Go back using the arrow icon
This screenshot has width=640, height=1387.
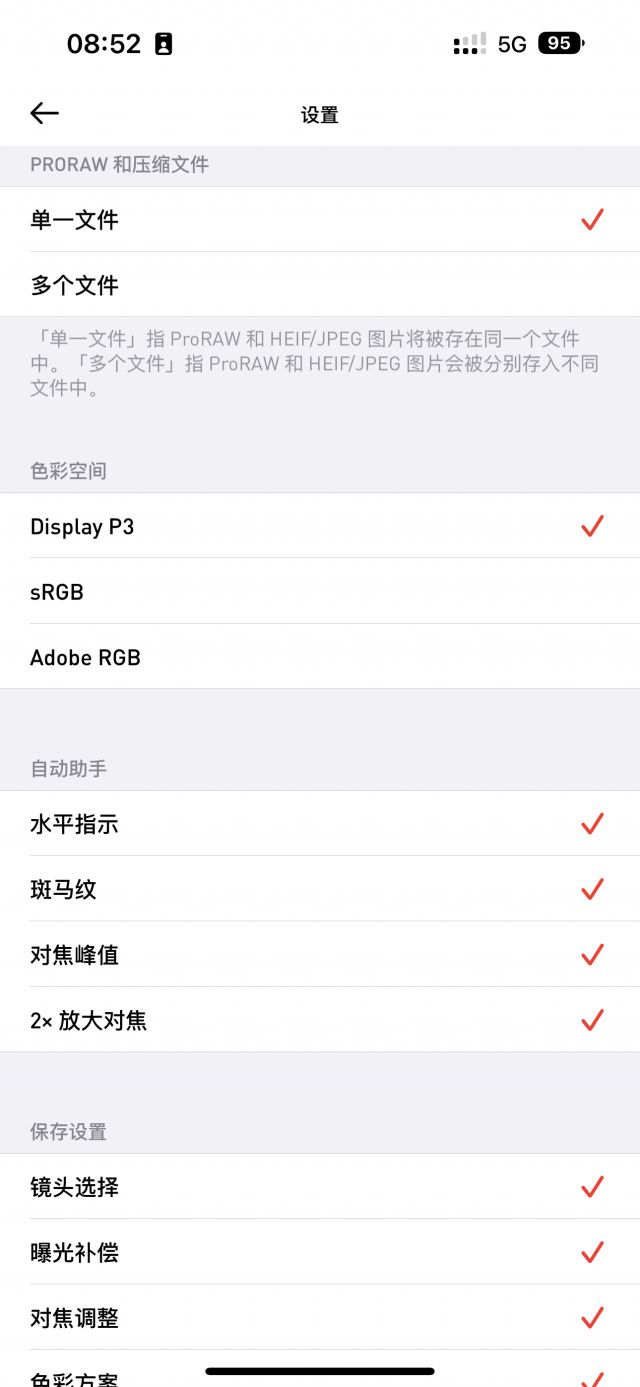pyautogui.click(x=45, y=114)
